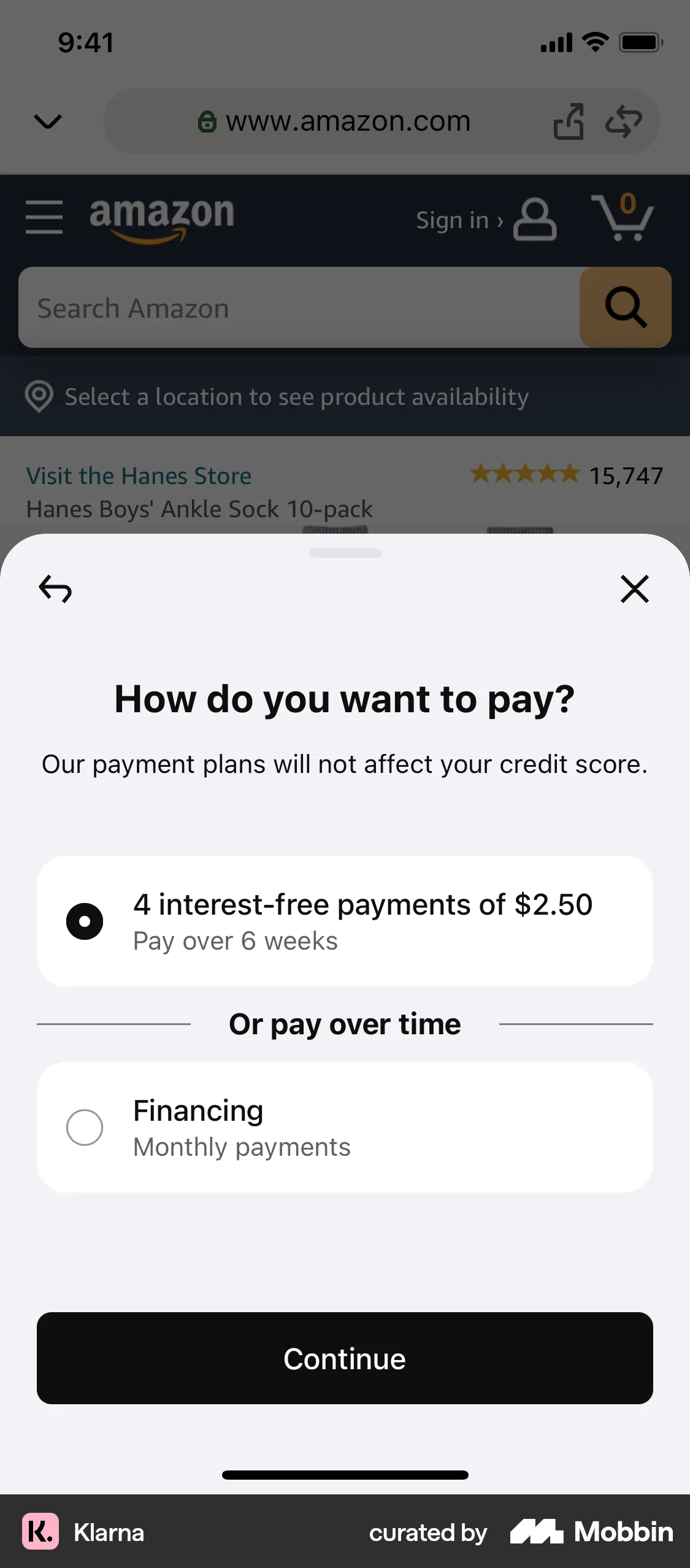
Task: Click the Amazon logo
Action: 162,219
